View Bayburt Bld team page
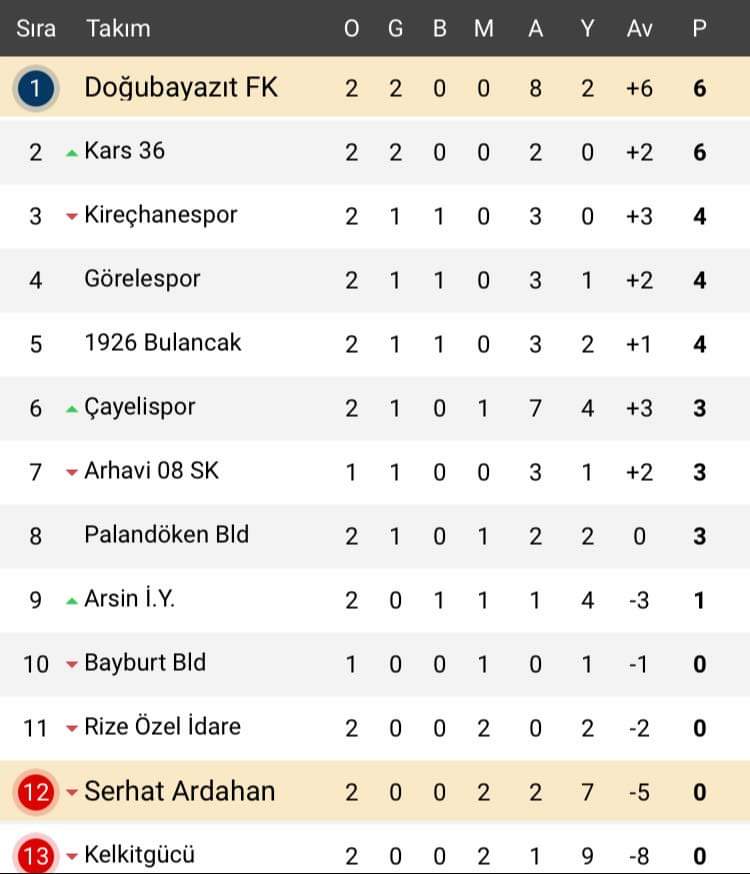The width and height of the screenshot is (750, 874). point(145,663)
